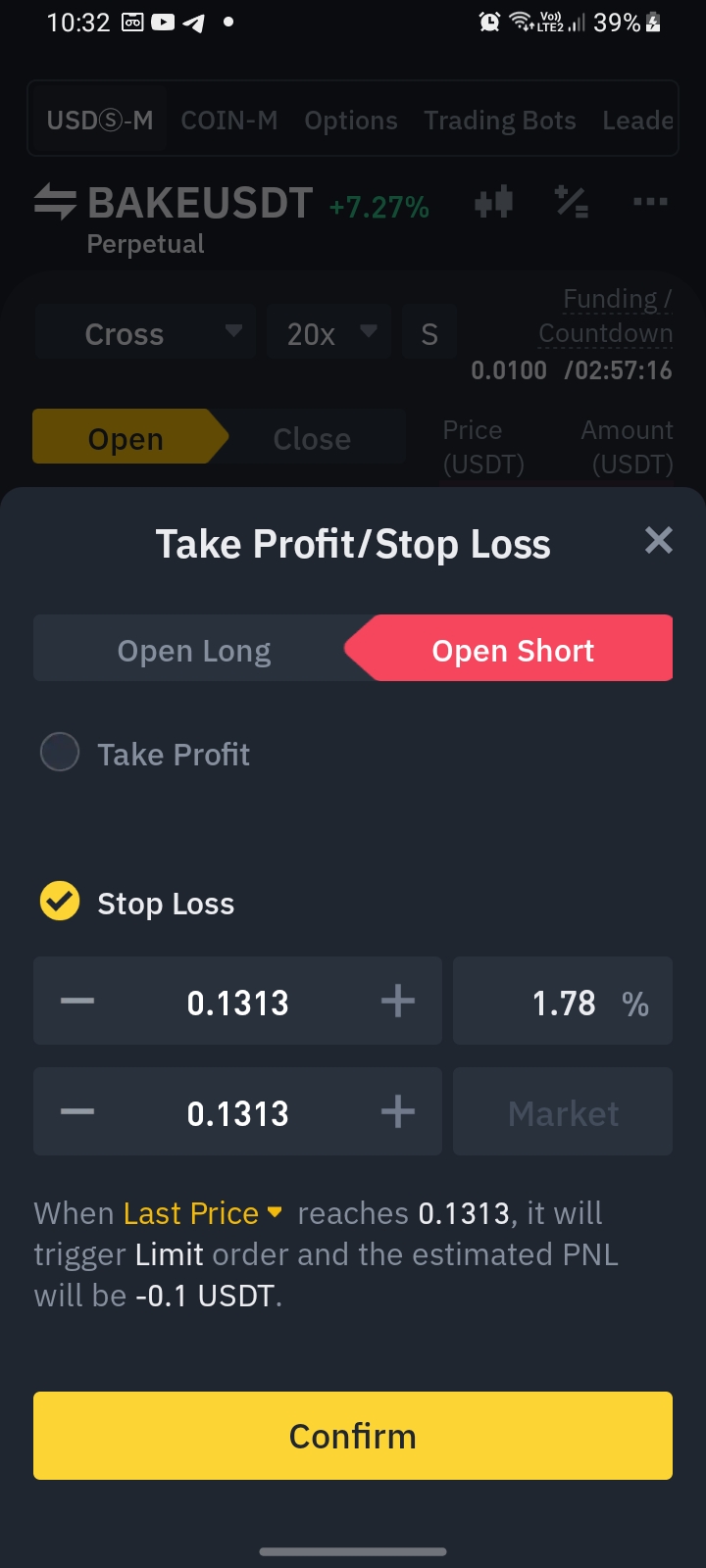The image size is (706, 1568).
Task: Close the Take Profit/Stop Loss dialog
Action: pos(659,540)
